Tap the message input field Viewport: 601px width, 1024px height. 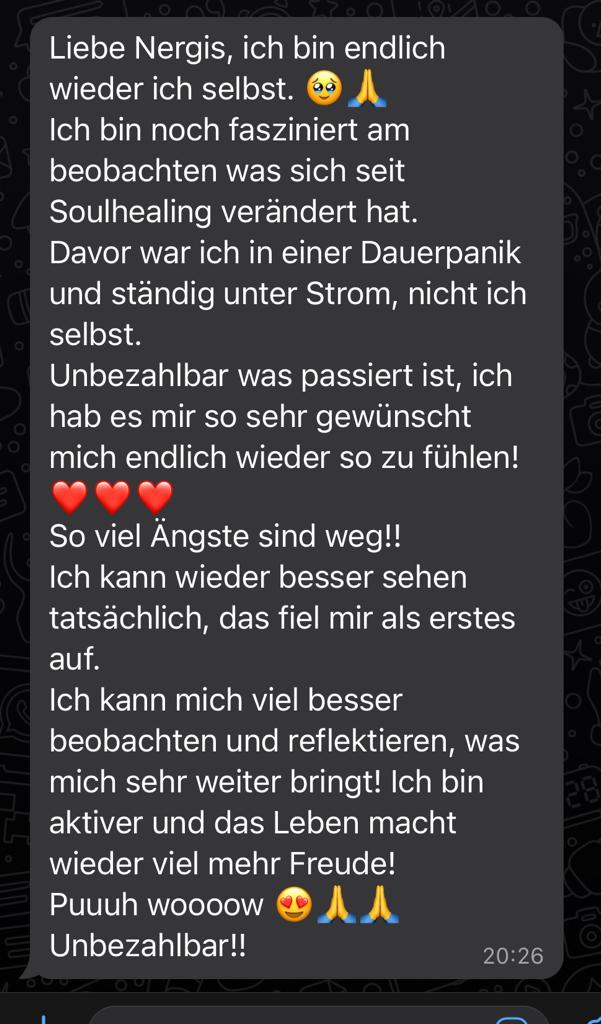click(317, 1016)
